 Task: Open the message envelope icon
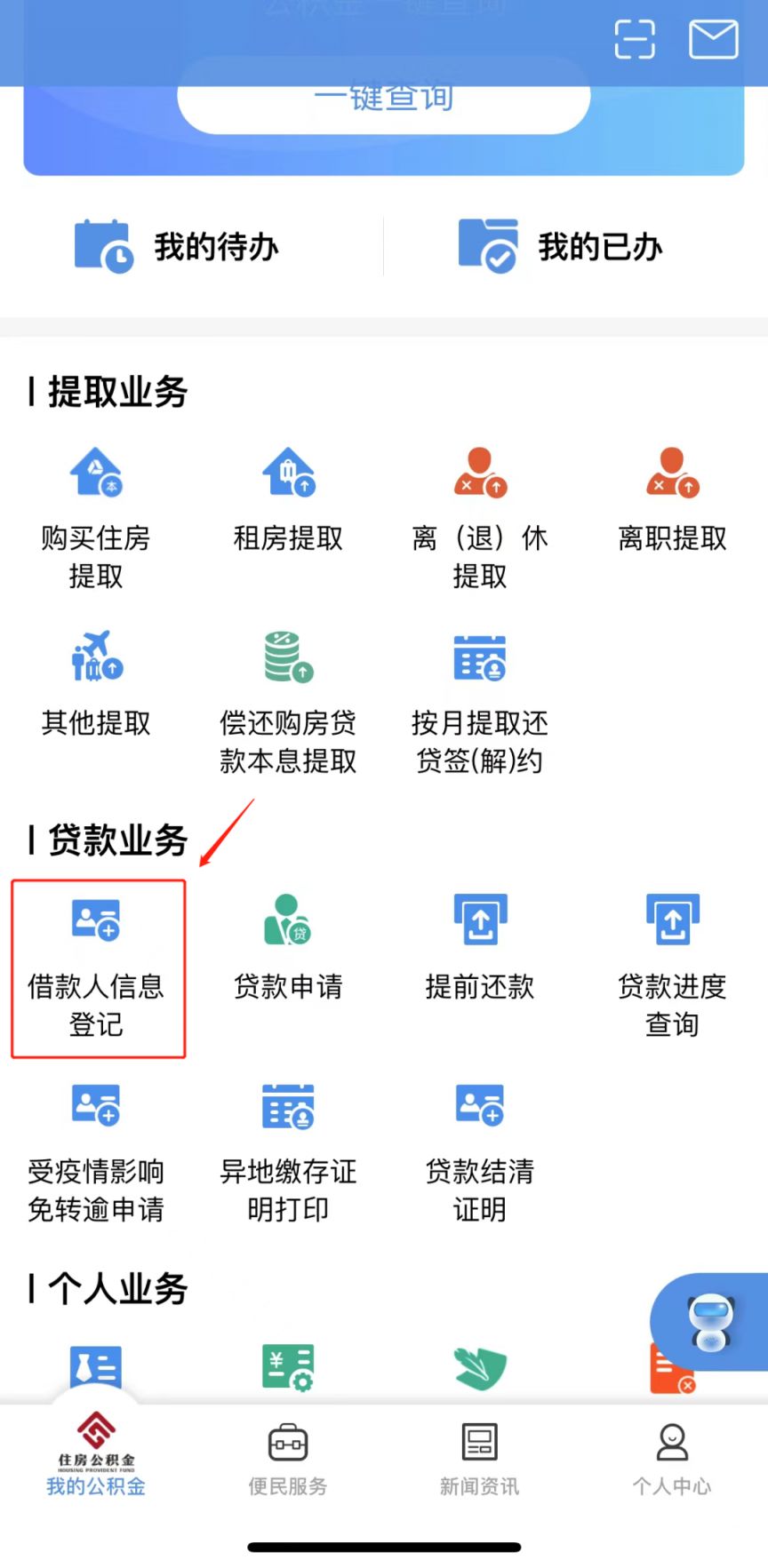point(714,40)
